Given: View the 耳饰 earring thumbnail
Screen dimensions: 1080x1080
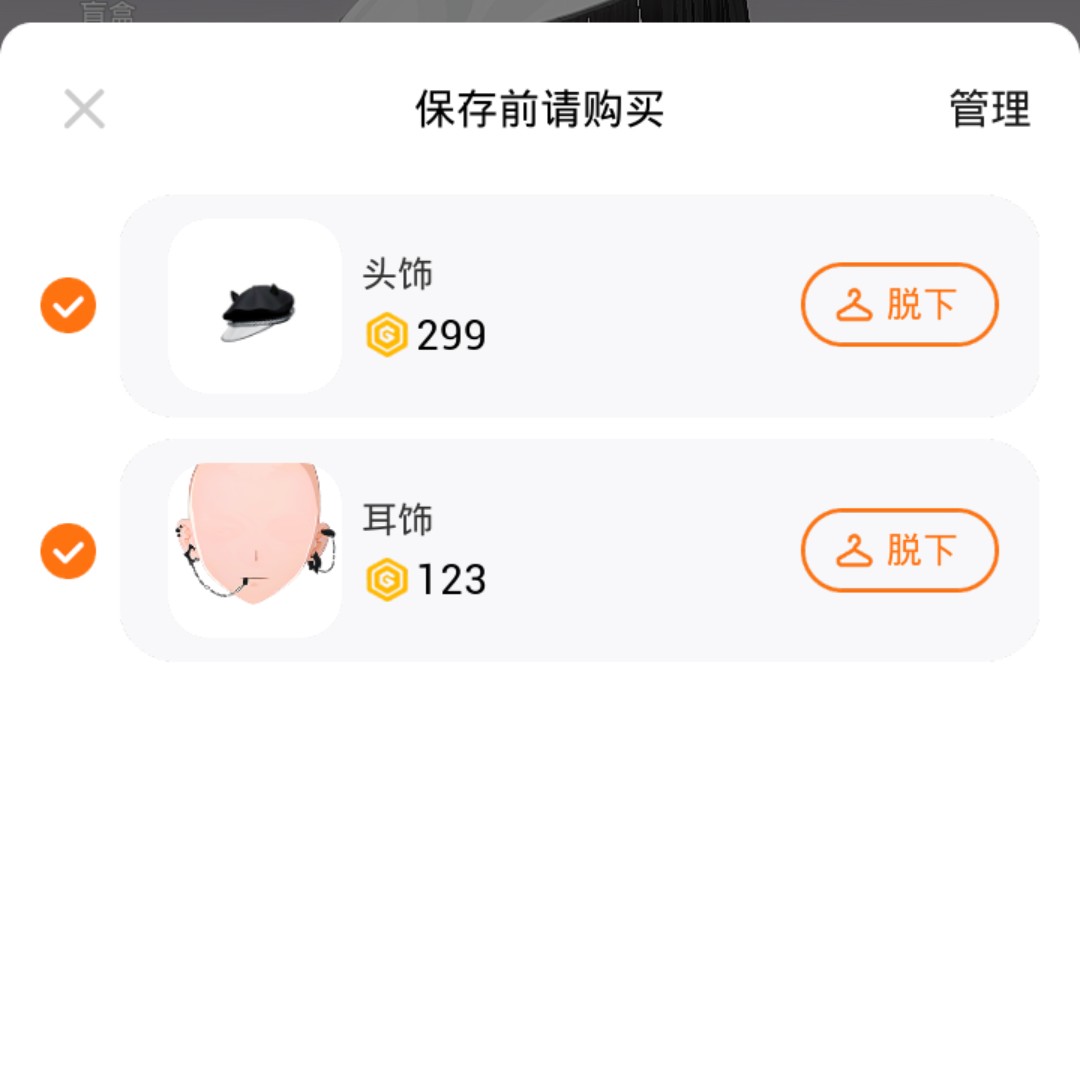Looking at the screenshot, I should [255, 550].
